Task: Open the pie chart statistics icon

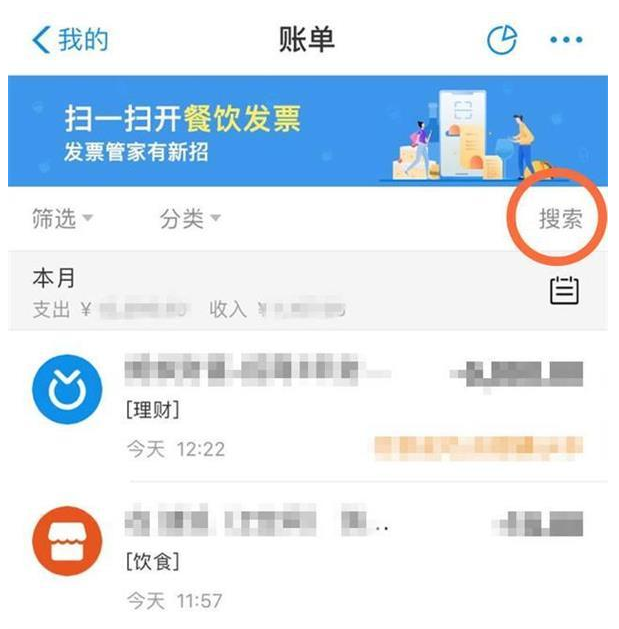Action: [x=502, y=40]
